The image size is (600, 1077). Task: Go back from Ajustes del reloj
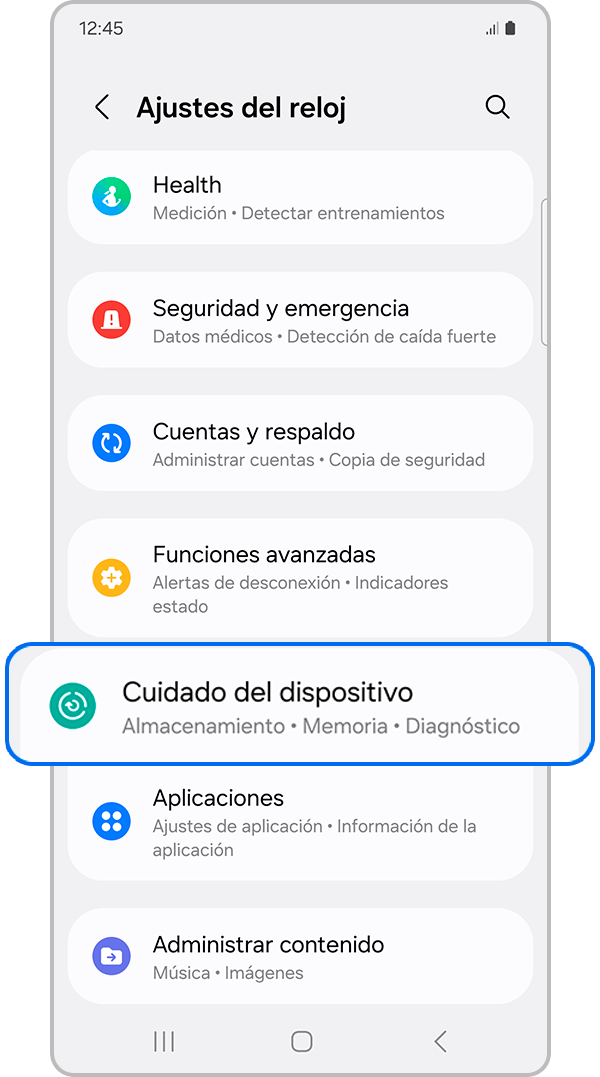pyautogui.click(x=102, y=108)
